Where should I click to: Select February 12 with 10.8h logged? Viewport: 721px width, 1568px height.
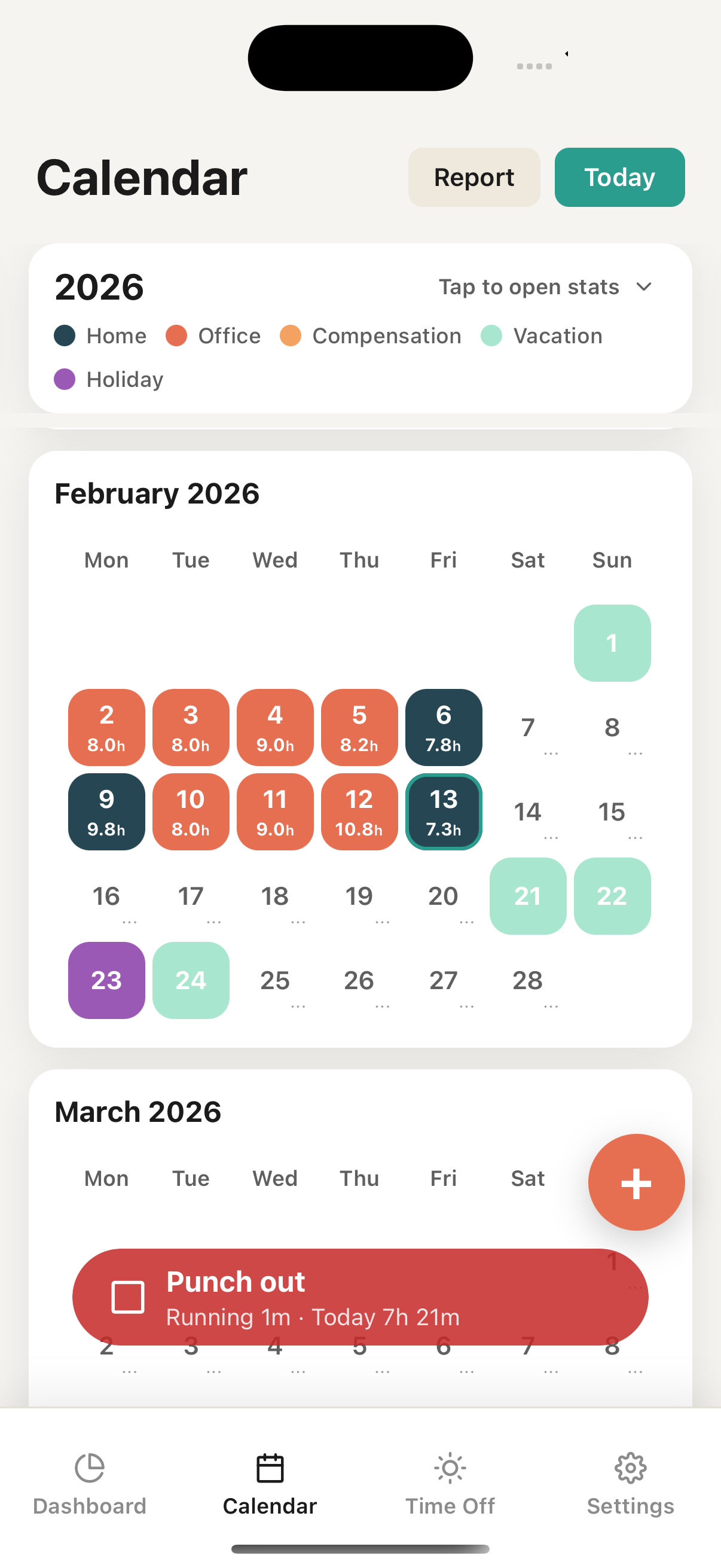tap(359, 812)
